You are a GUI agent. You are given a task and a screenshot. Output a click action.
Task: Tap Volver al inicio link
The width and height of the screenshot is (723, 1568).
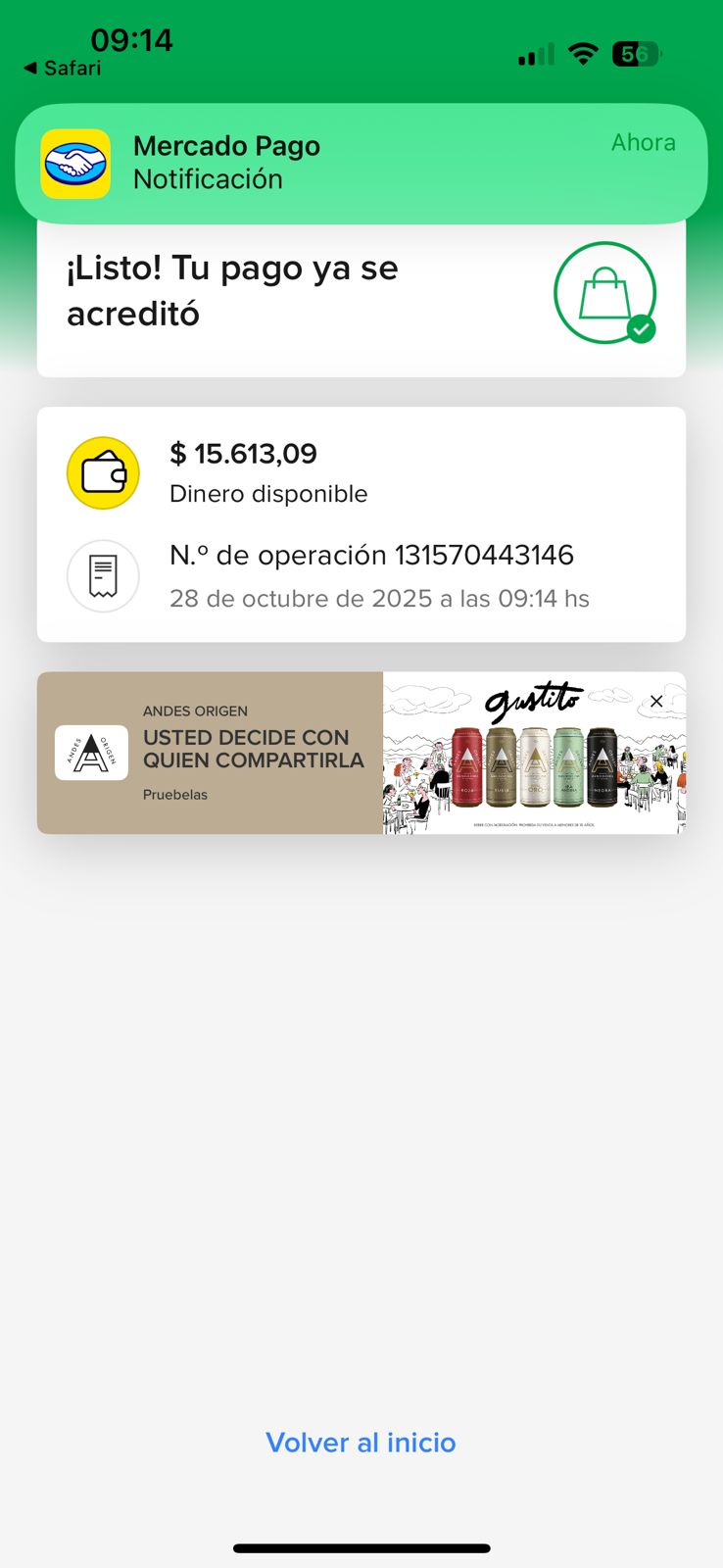(x=361, y=1443)
